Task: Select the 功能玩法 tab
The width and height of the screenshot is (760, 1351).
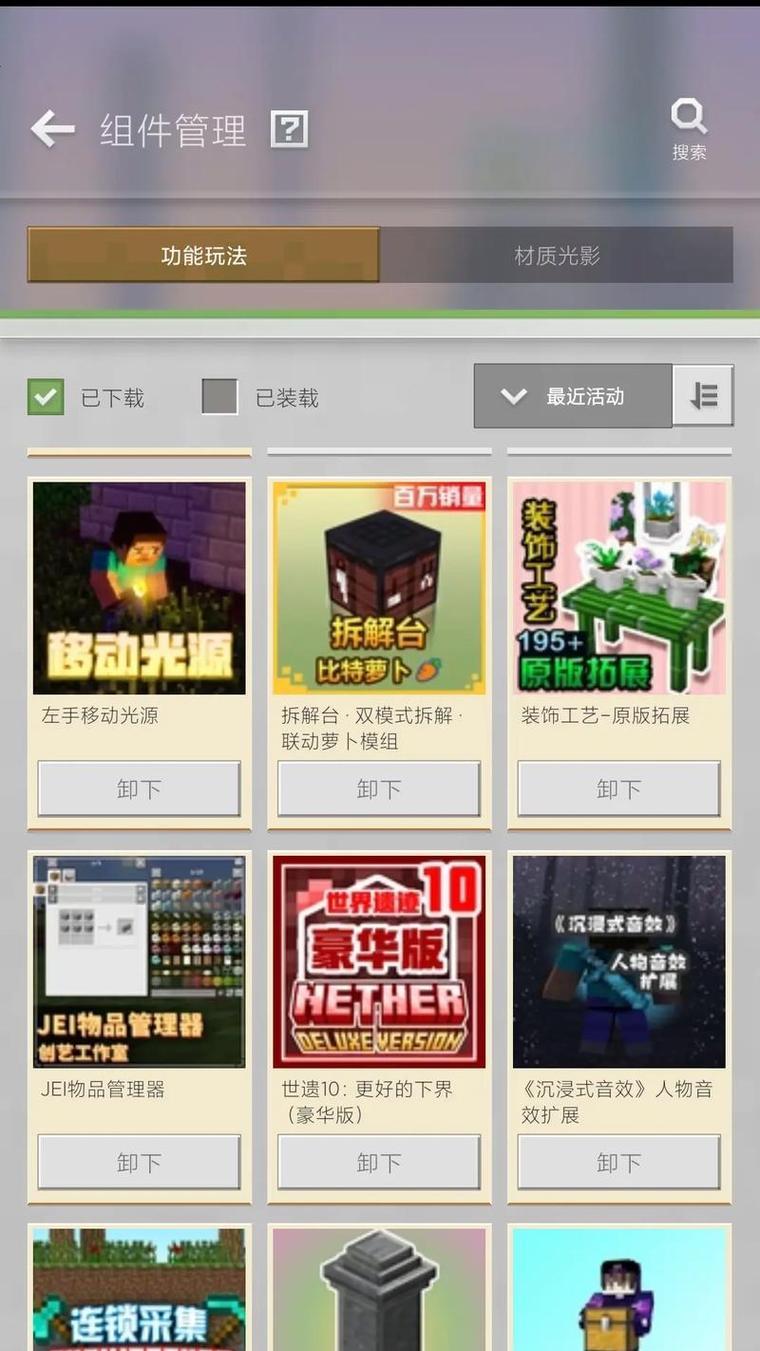Action: coord(202,255)
